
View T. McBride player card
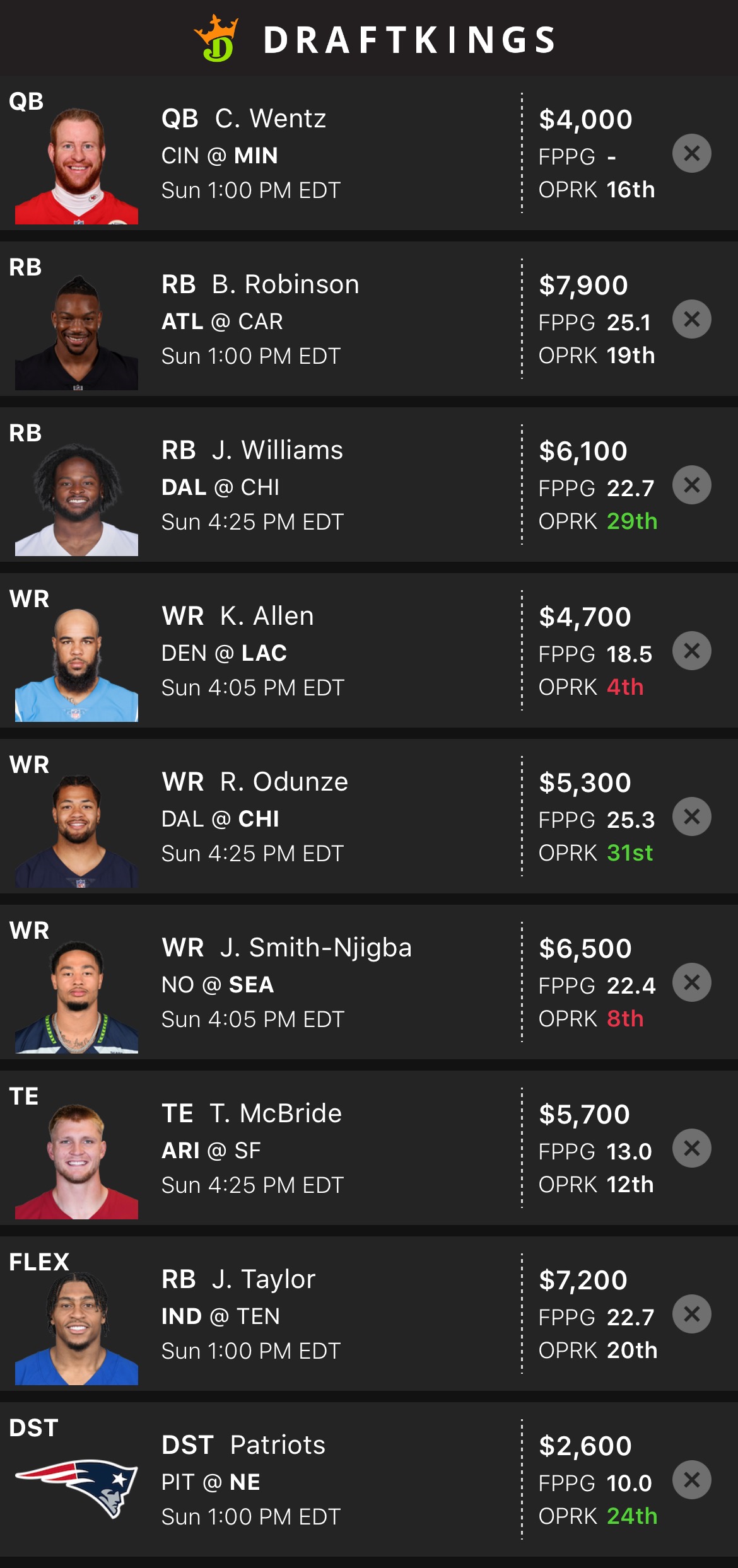point(275,1113)
